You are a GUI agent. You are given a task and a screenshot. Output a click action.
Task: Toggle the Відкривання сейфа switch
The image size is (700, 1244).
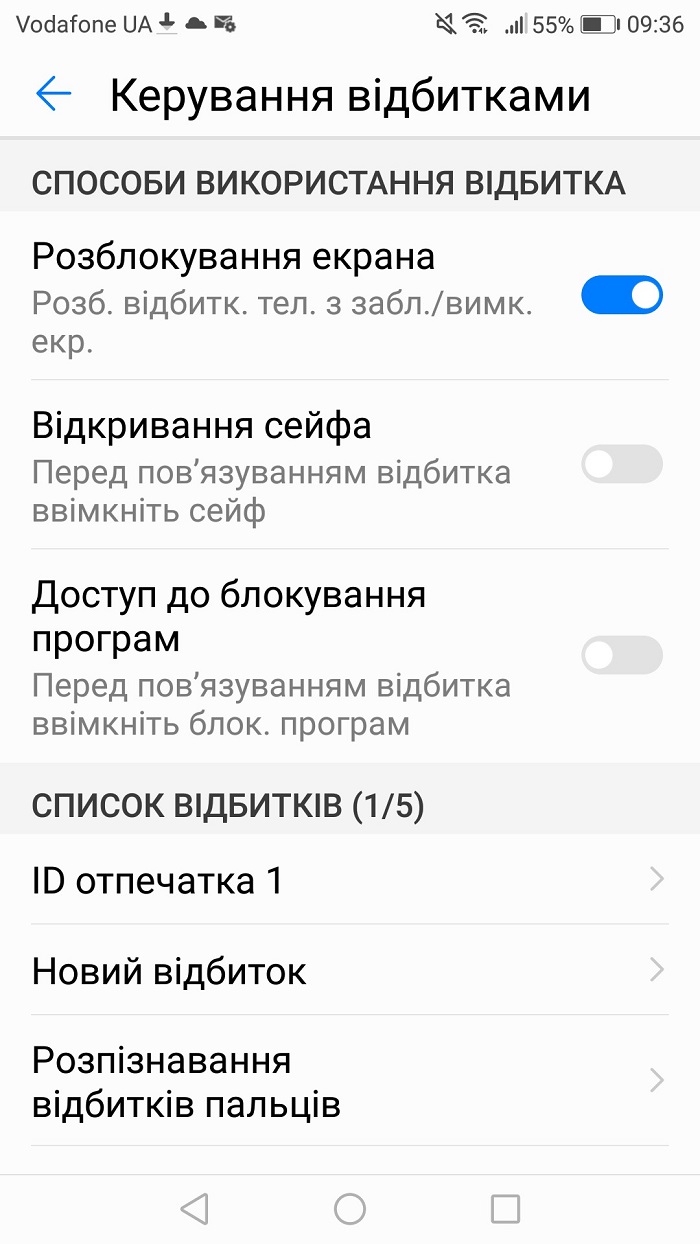pos(622,464)
